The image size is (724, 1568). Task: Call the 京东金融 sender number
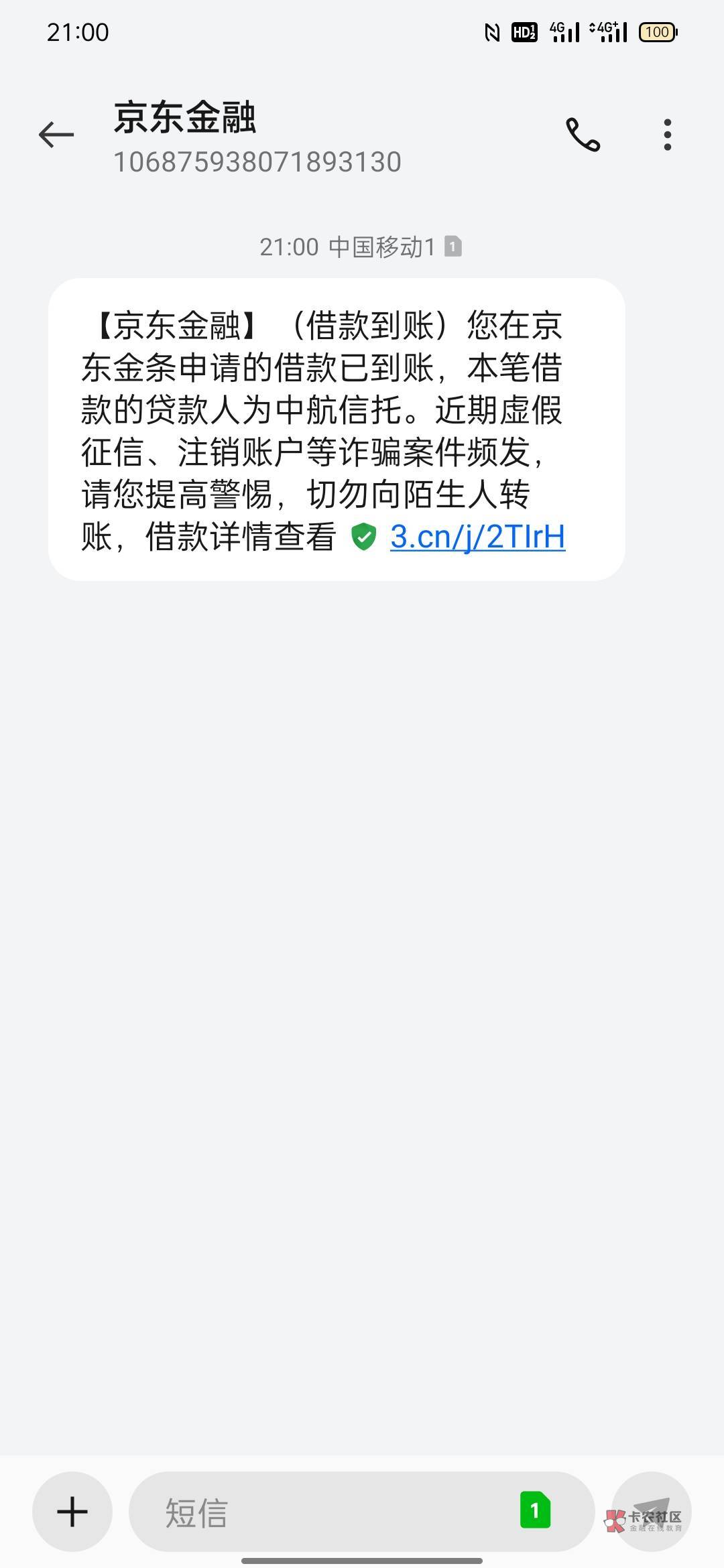(583, 135)
